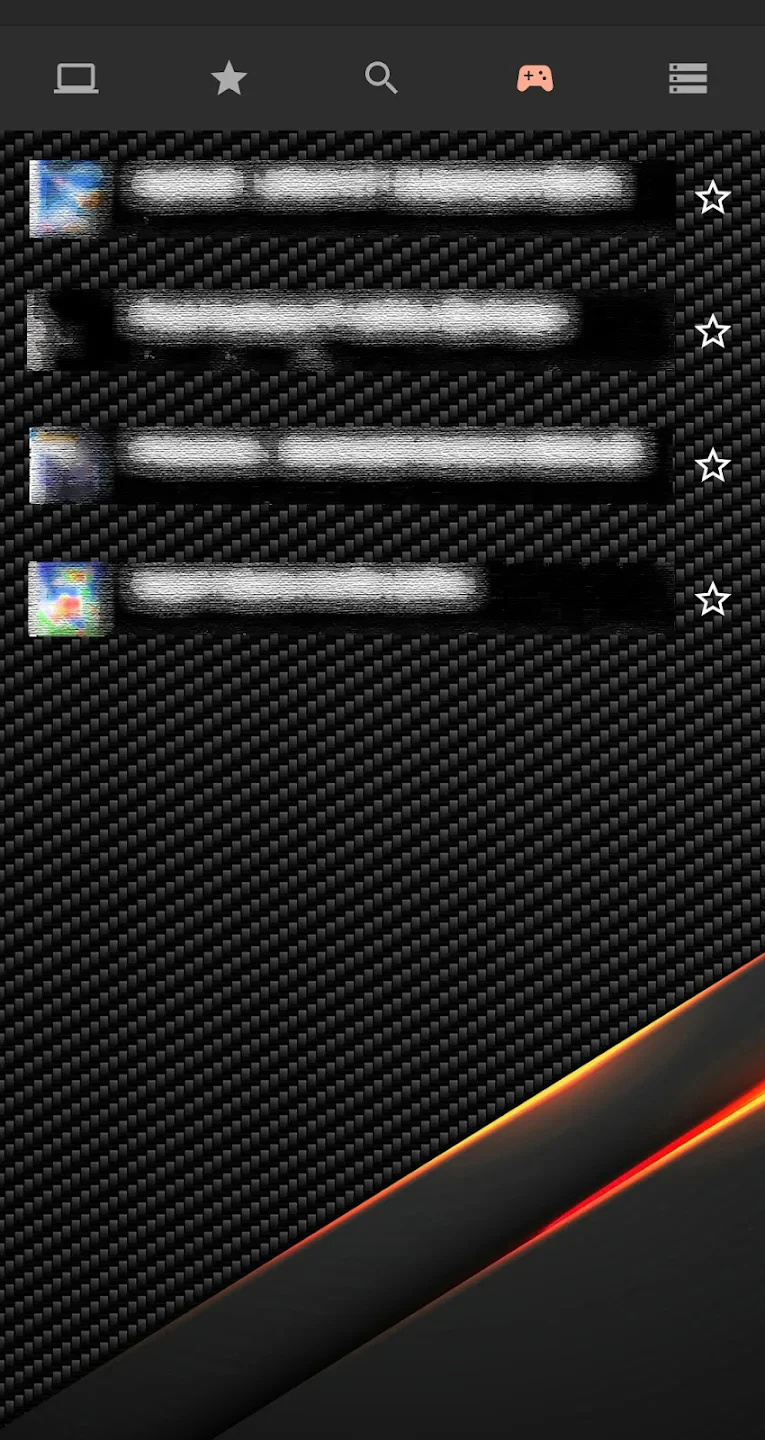Select the game controller tab
Viewport: 765px width, 1440px height.
535,78
